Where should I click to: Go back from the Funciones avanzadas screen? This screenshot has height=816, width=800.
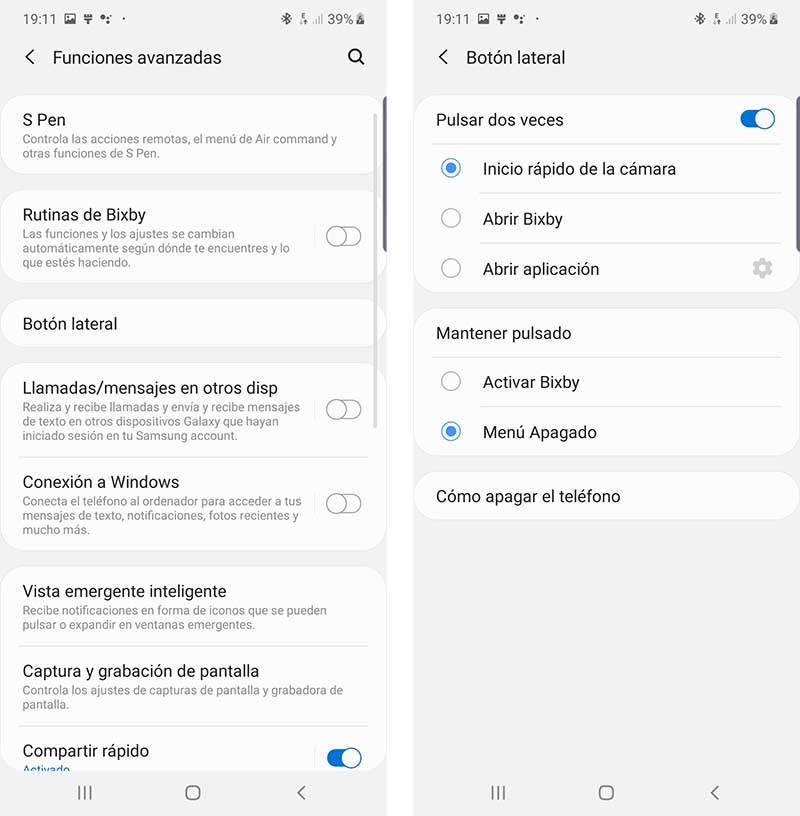coord(30,58)
